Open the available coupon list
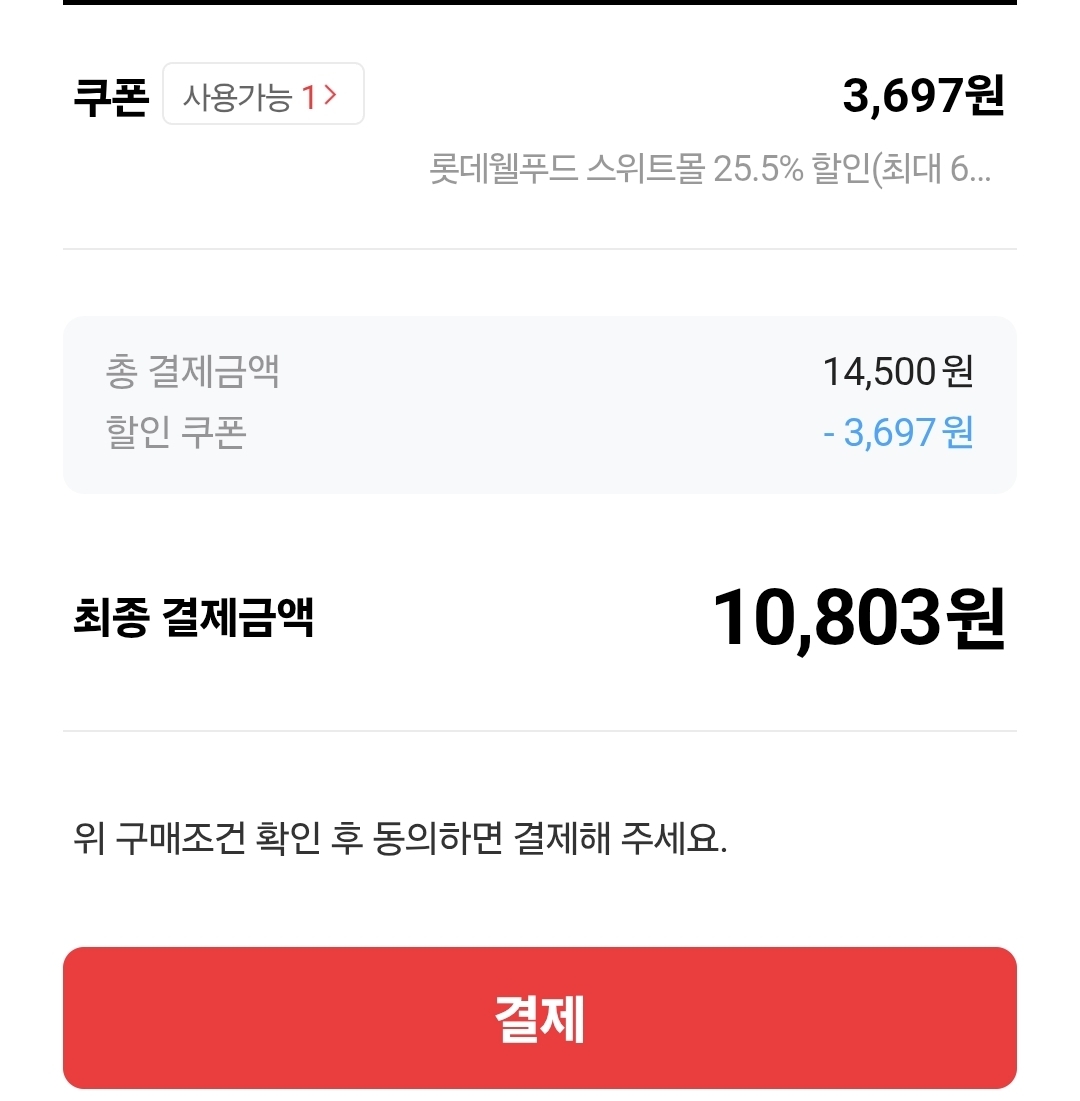1080x1101 pixels. click(x=263, y=93)
